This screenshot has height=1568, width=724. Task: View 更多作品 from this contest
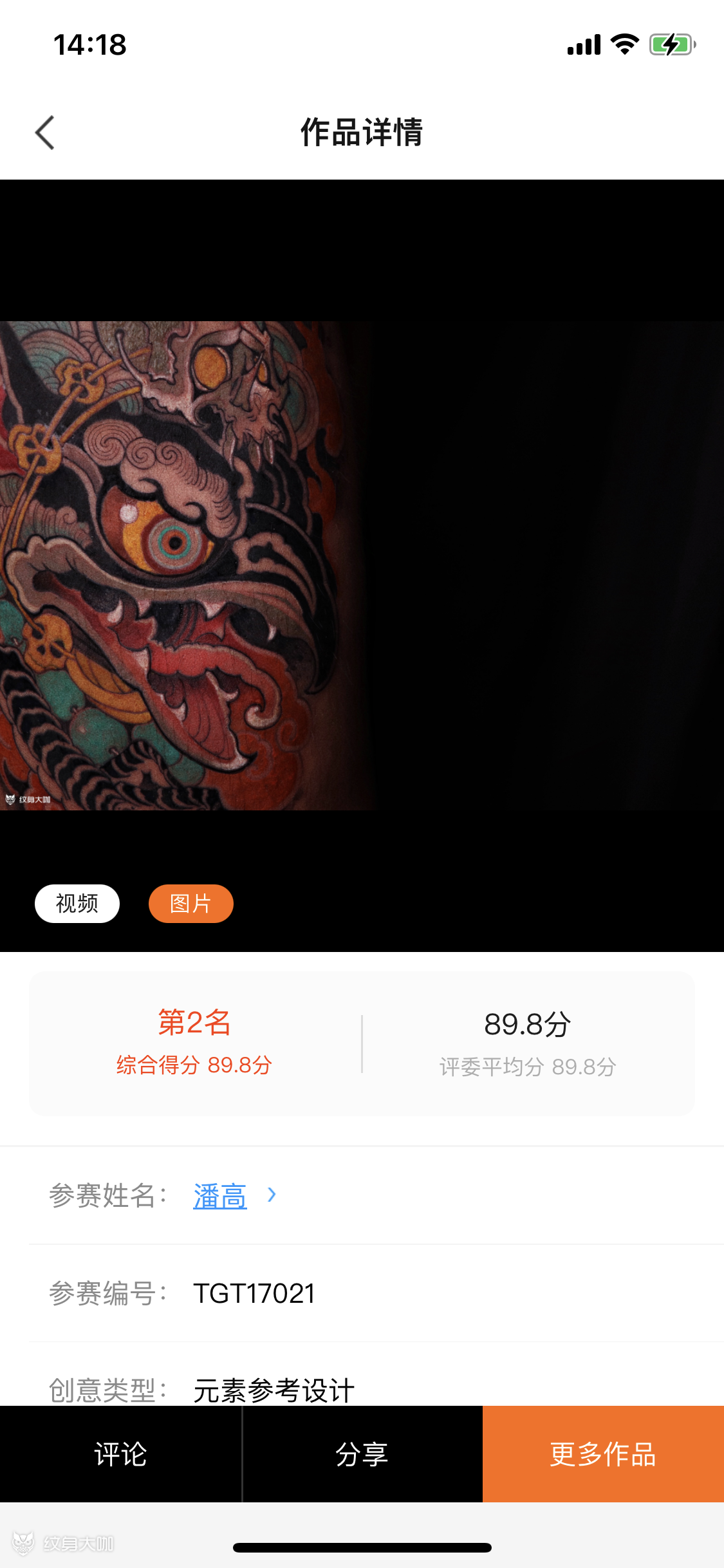tap(603, 1454)
